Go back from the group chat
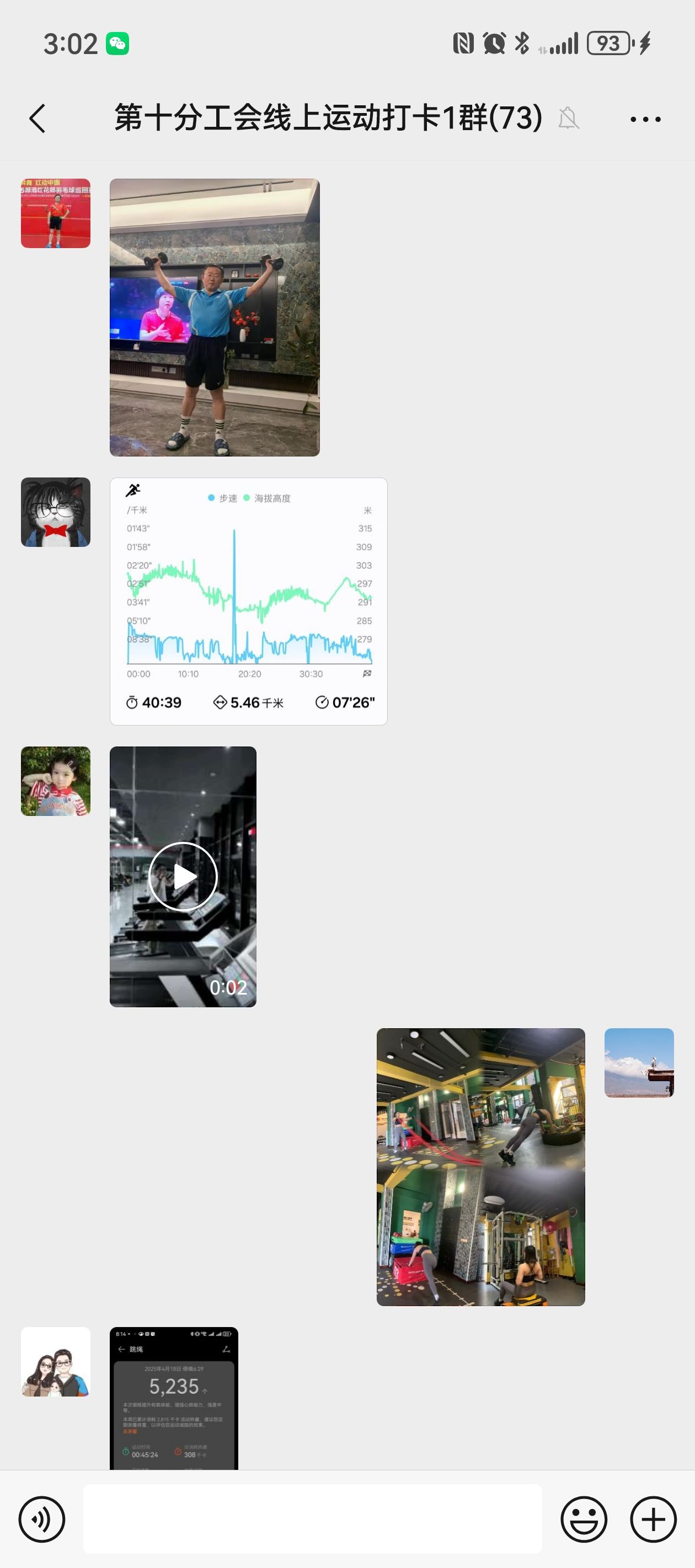Screen dimensions: 695x1568 [x=38, y=118]
